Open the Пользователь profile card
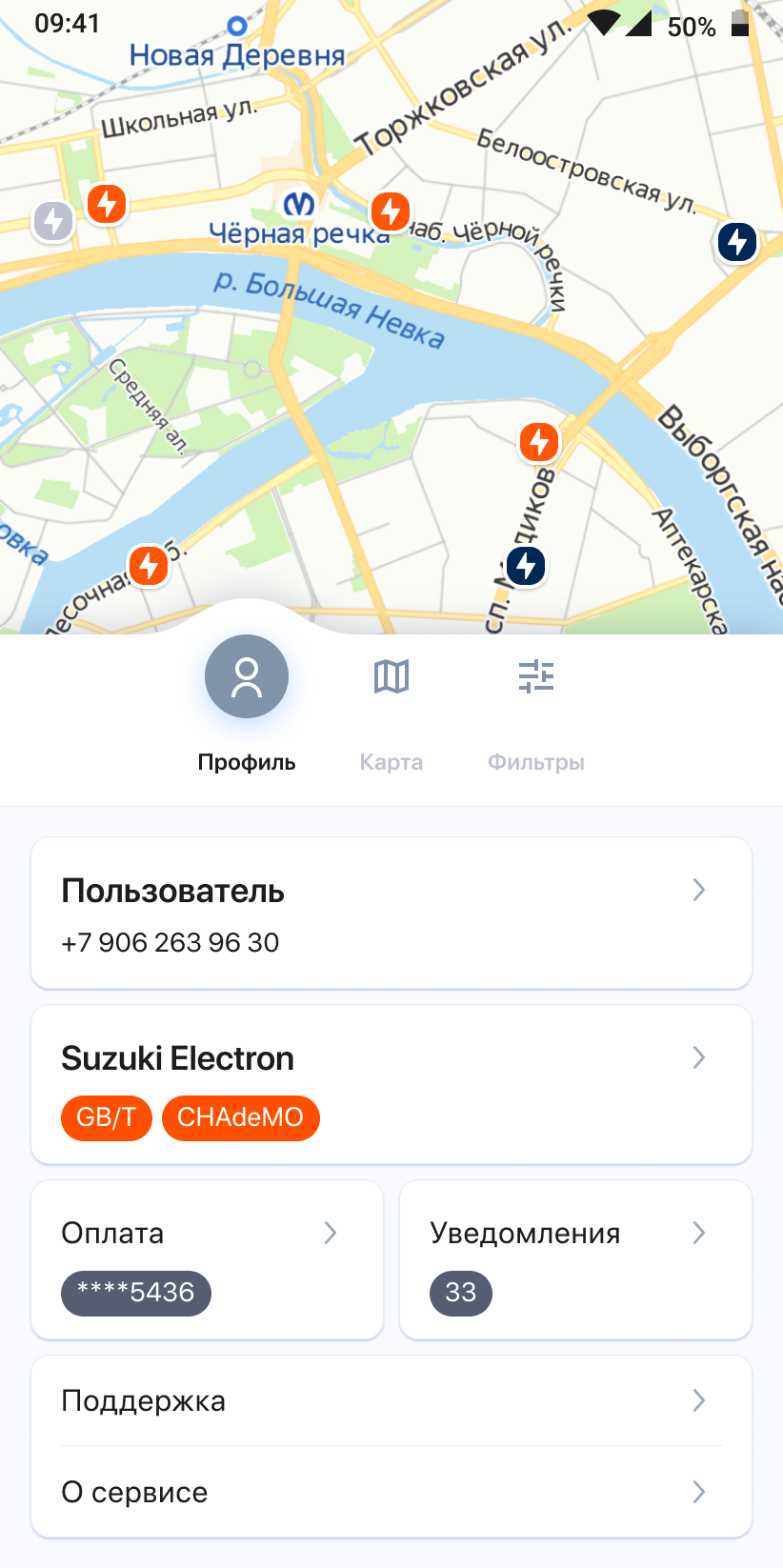Viewport: 783px width, 1568px height. click(391, 913)
